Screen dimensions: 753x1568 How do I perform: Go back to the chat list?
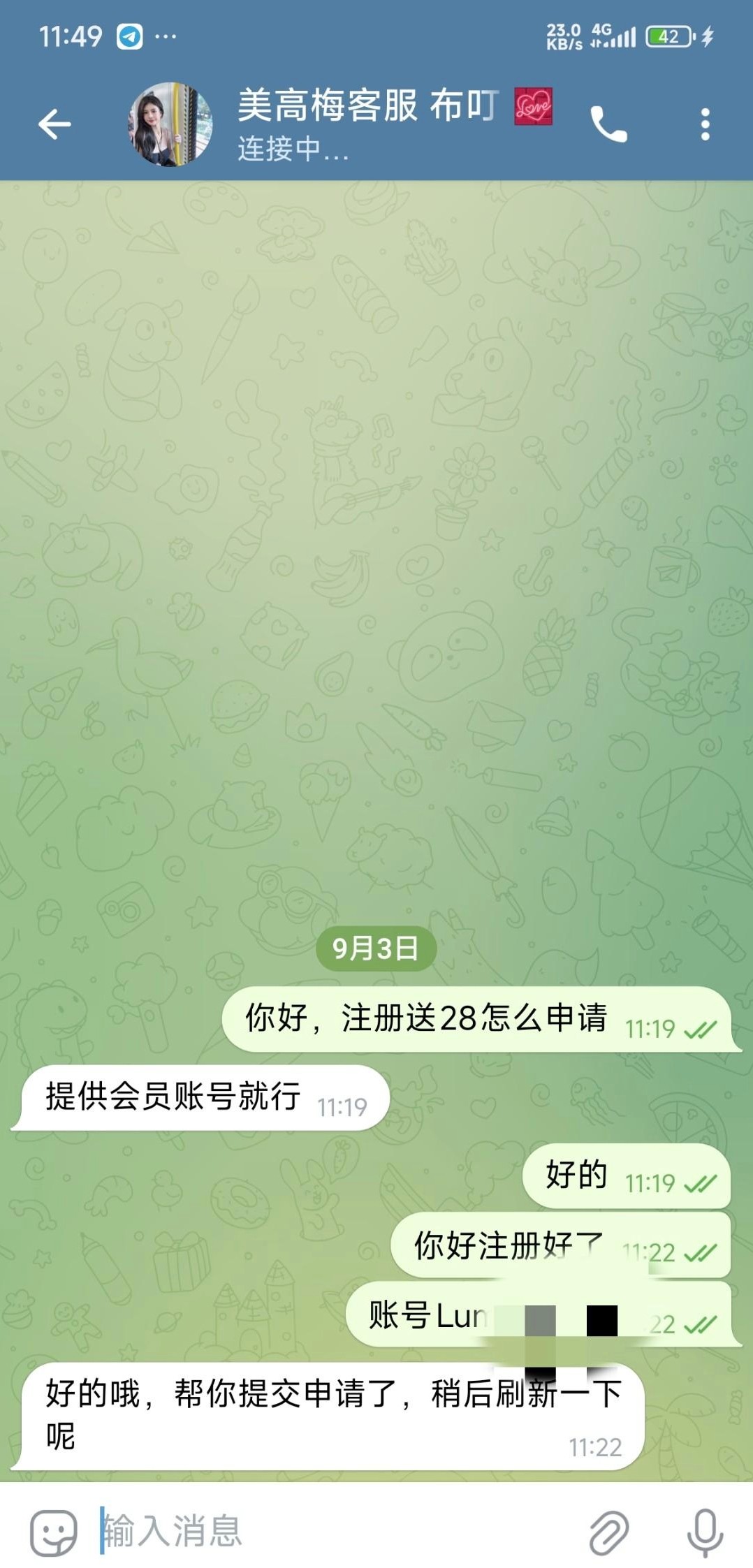coord(54,124)
